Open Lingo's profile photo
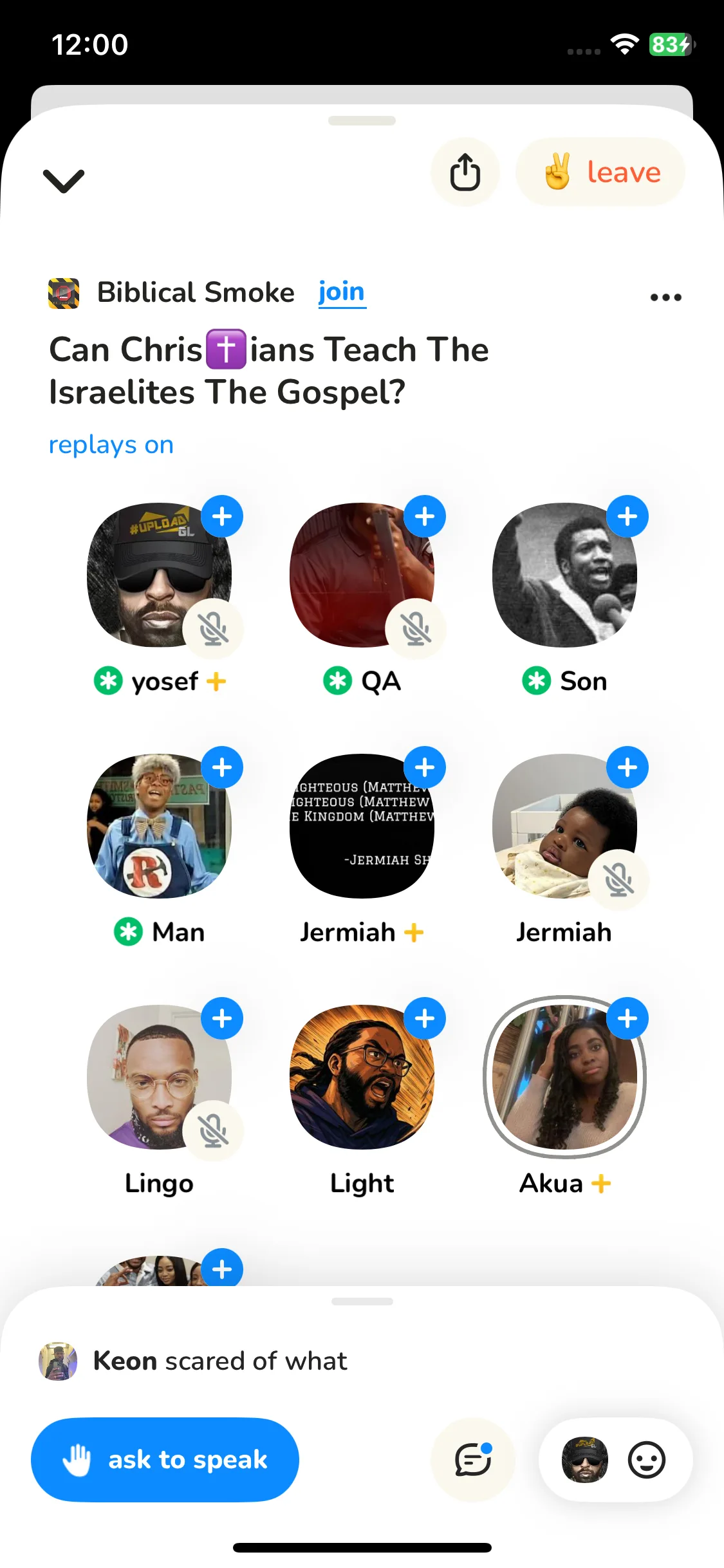This screenshot has height=1568, width=724. [159, 1077]
